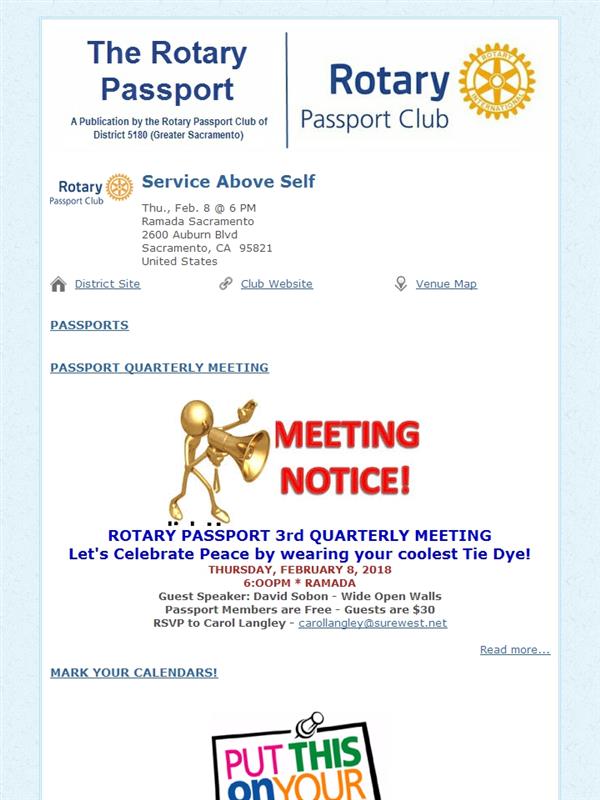Tap Read more under meeting notice
600x800 pixels.
tap(515, 650)
